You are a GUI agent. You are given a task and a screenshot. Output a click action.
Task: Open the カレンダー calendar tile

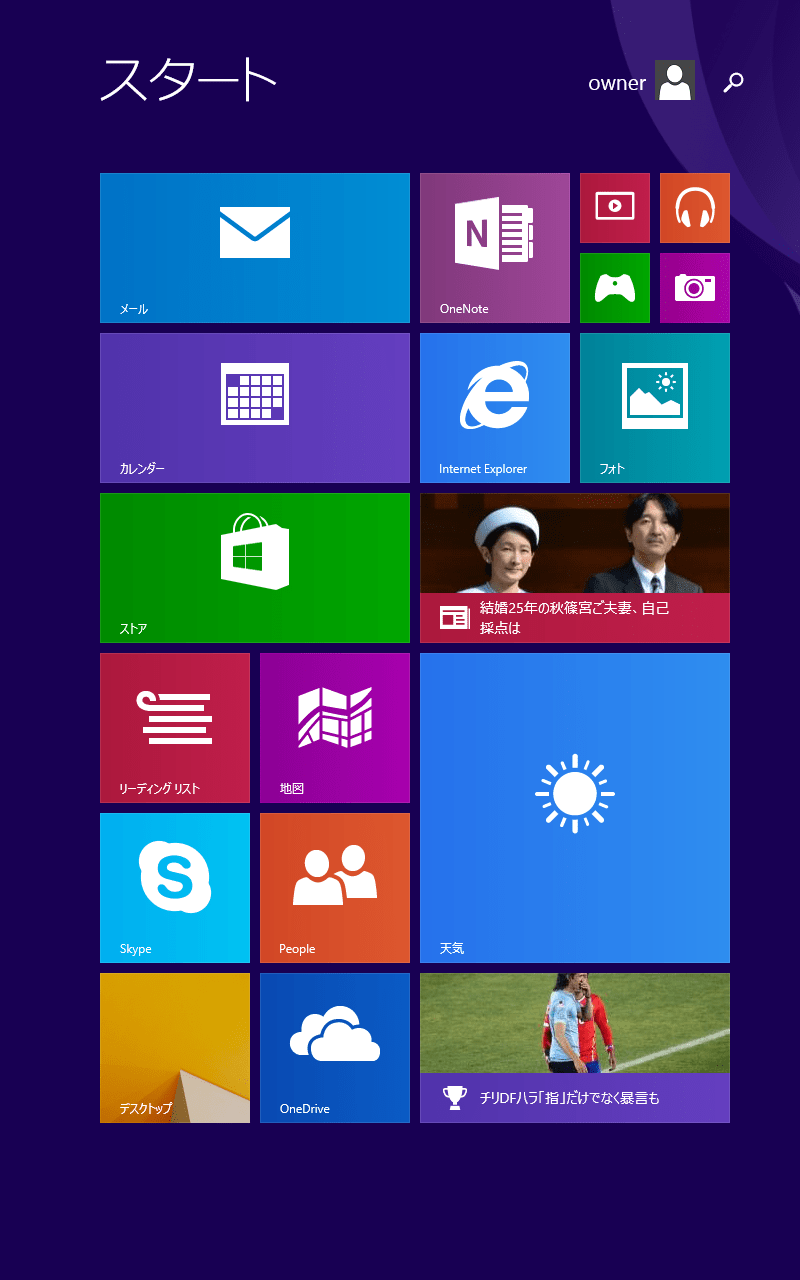pyautogui.click(x=255, y=408)
